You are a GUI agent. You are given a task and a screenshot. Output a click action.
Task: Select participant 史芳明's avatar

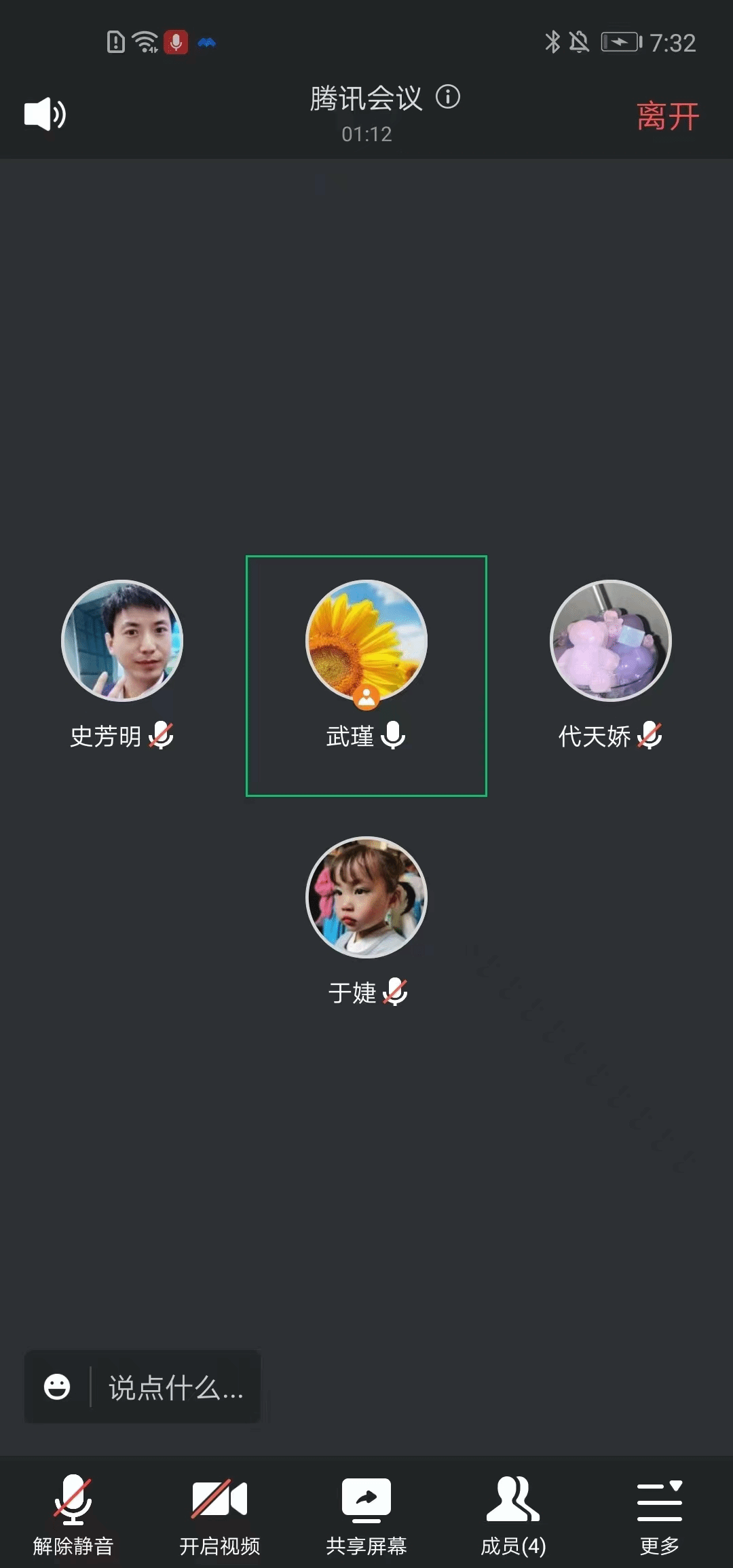[122, 641]
